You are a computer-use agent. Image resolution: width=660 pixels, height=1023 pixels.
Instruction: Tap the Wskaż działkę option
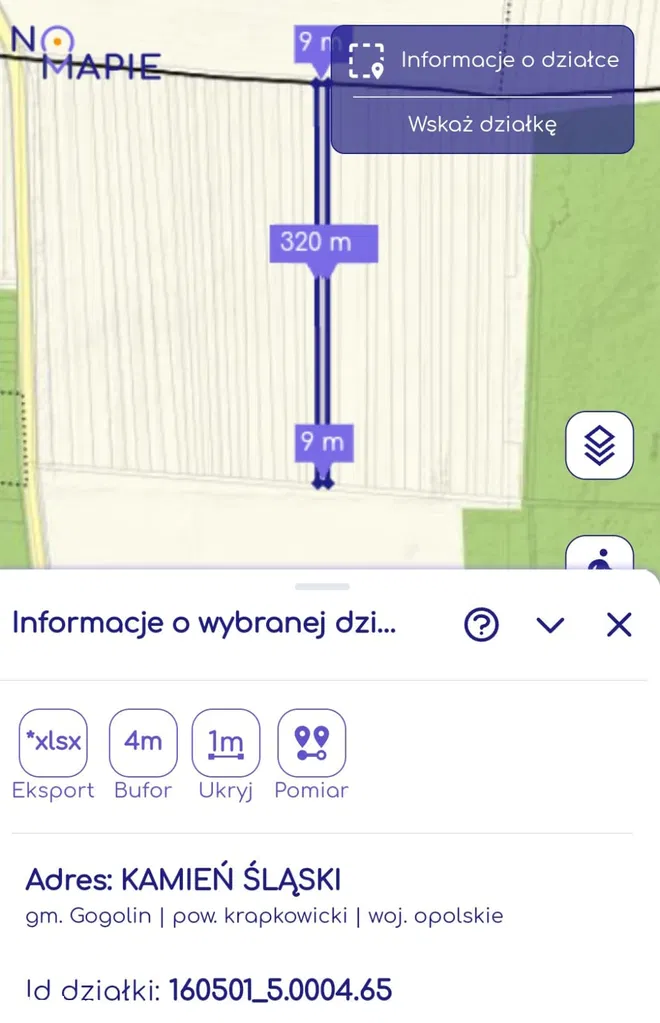(482, 125)
